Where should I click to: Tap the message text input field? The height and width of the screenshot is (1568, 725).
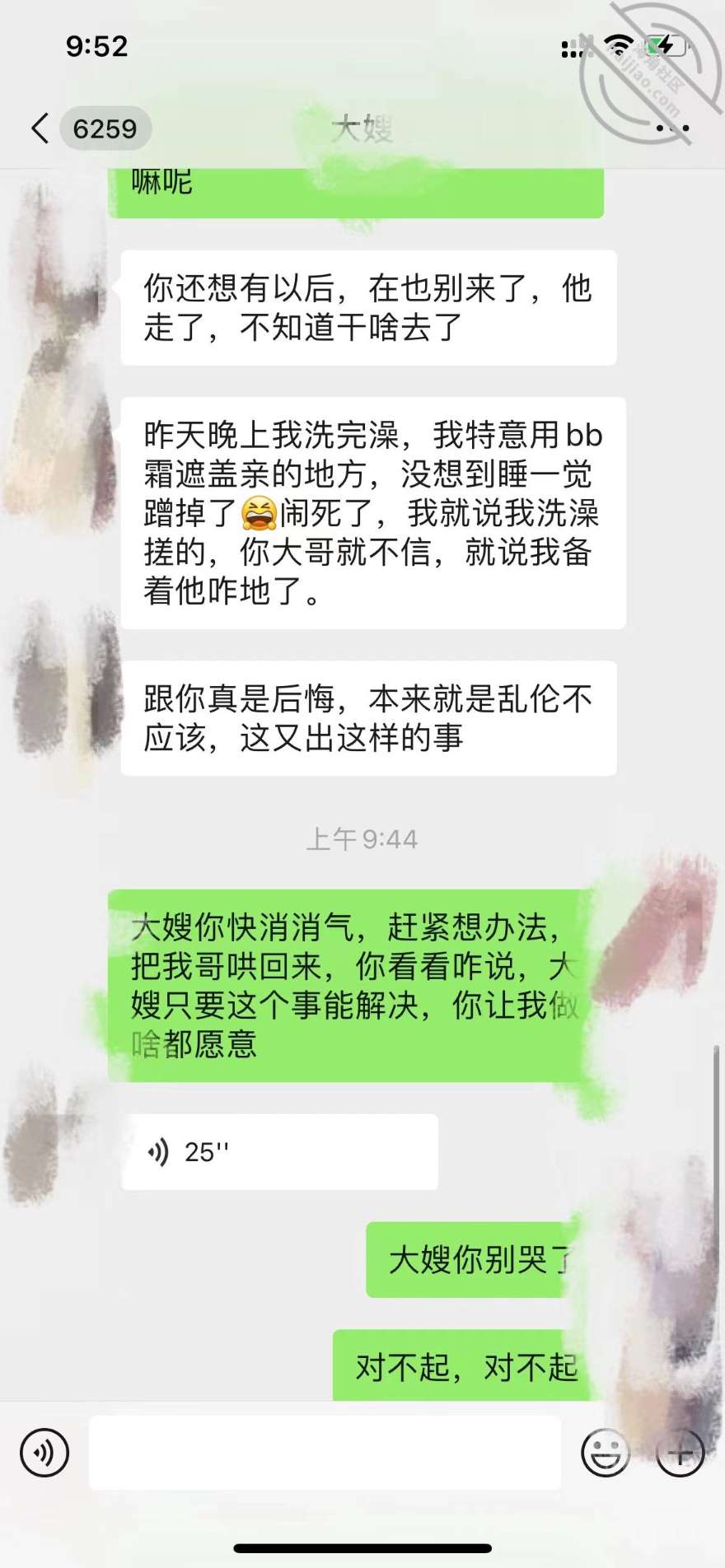point(325,1453)
